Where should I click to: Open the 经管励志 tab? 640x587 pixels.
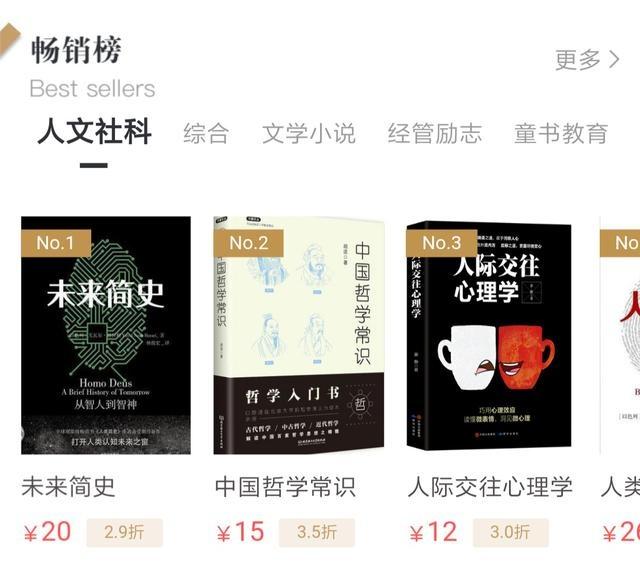(435, 133)
